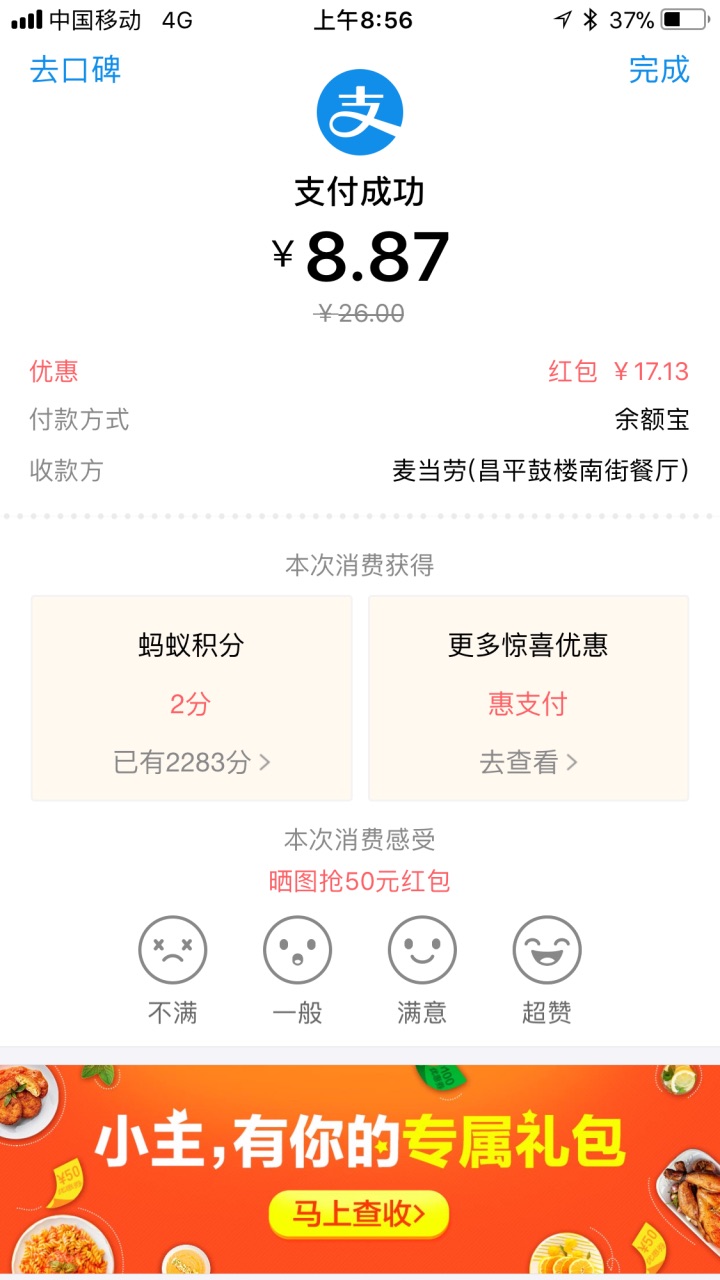Tap 去口碑 link at top left

[x=76, y=70]
